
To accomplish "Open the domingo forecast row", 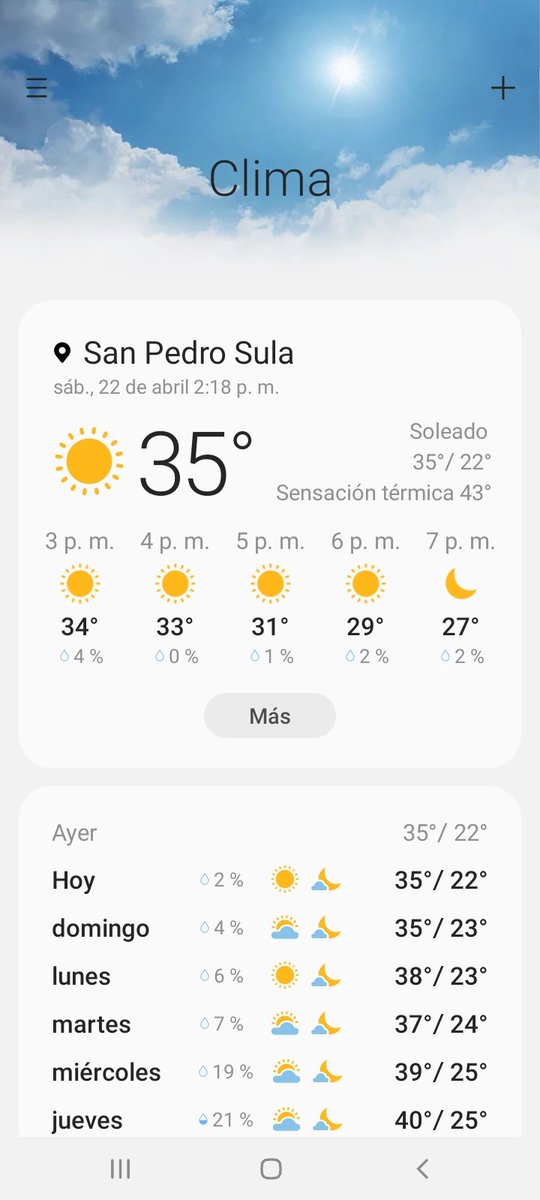I will 270,928.
